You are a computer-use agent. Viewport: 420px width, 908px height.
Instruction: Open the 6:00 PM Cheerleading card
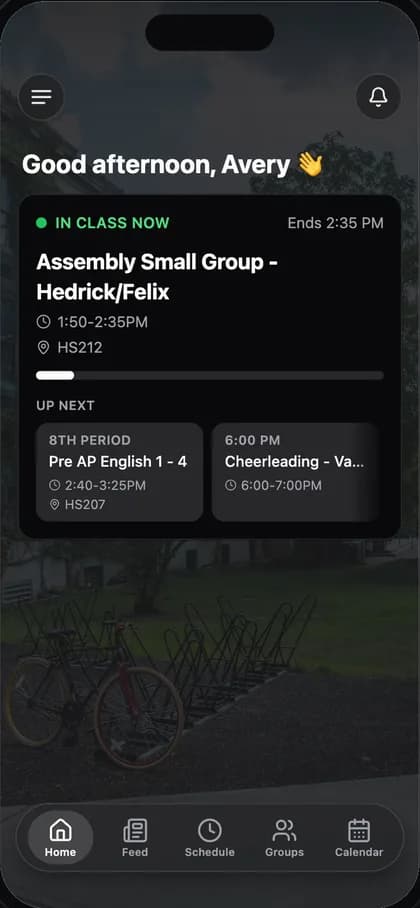[295, 472]
